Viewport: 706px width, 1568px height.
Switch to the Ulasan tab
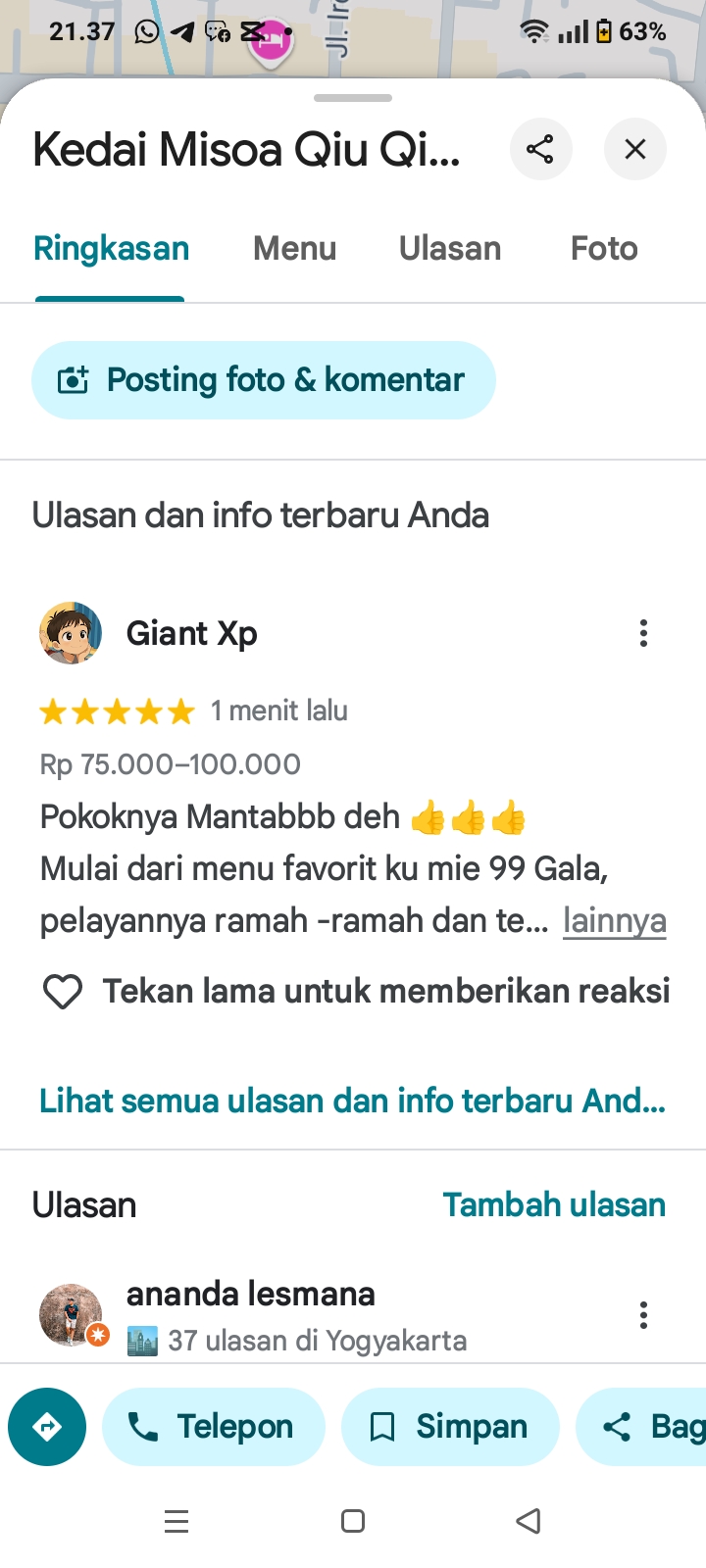pos(450,249)
